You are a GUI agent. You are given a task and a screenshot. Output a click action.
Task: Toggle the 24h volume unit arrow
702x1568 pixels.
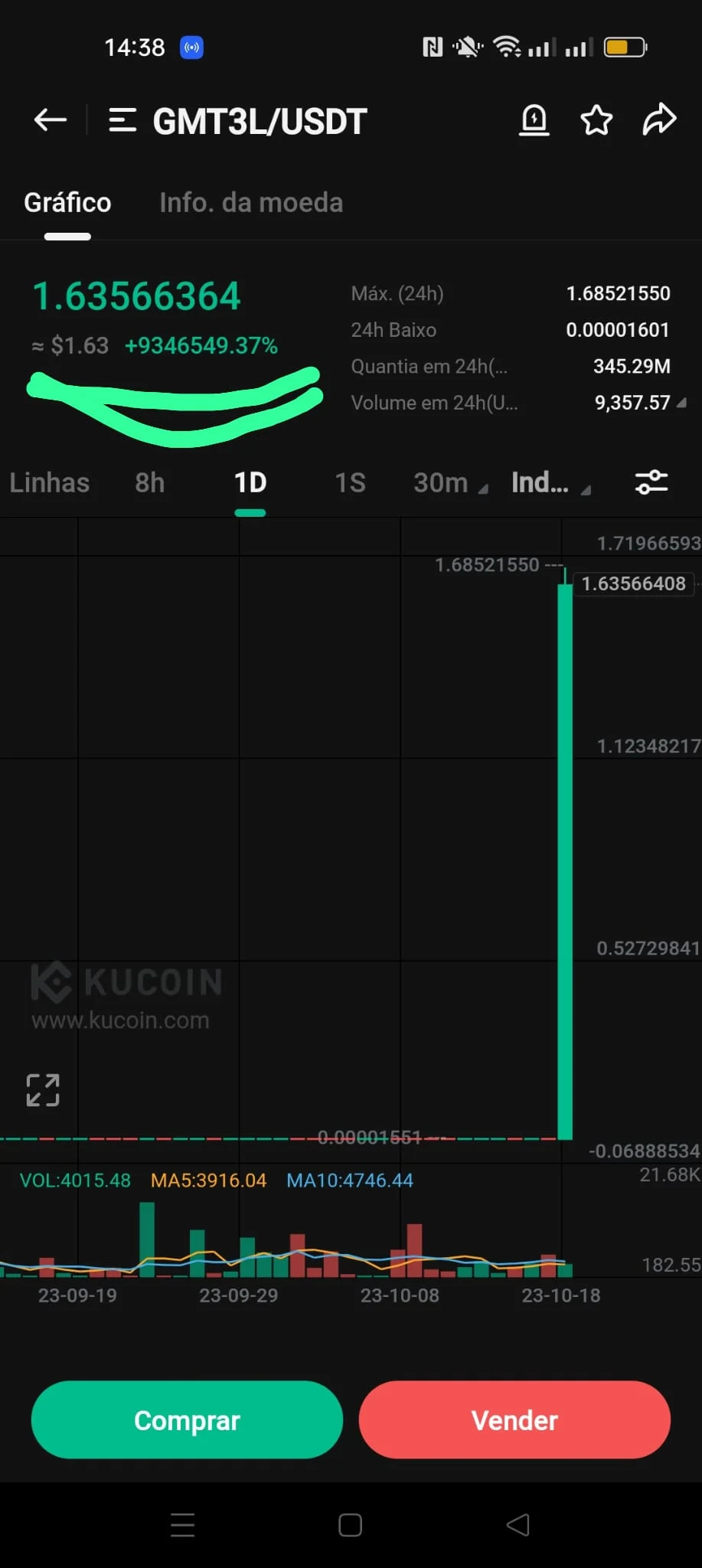click(x=681, y=403)
